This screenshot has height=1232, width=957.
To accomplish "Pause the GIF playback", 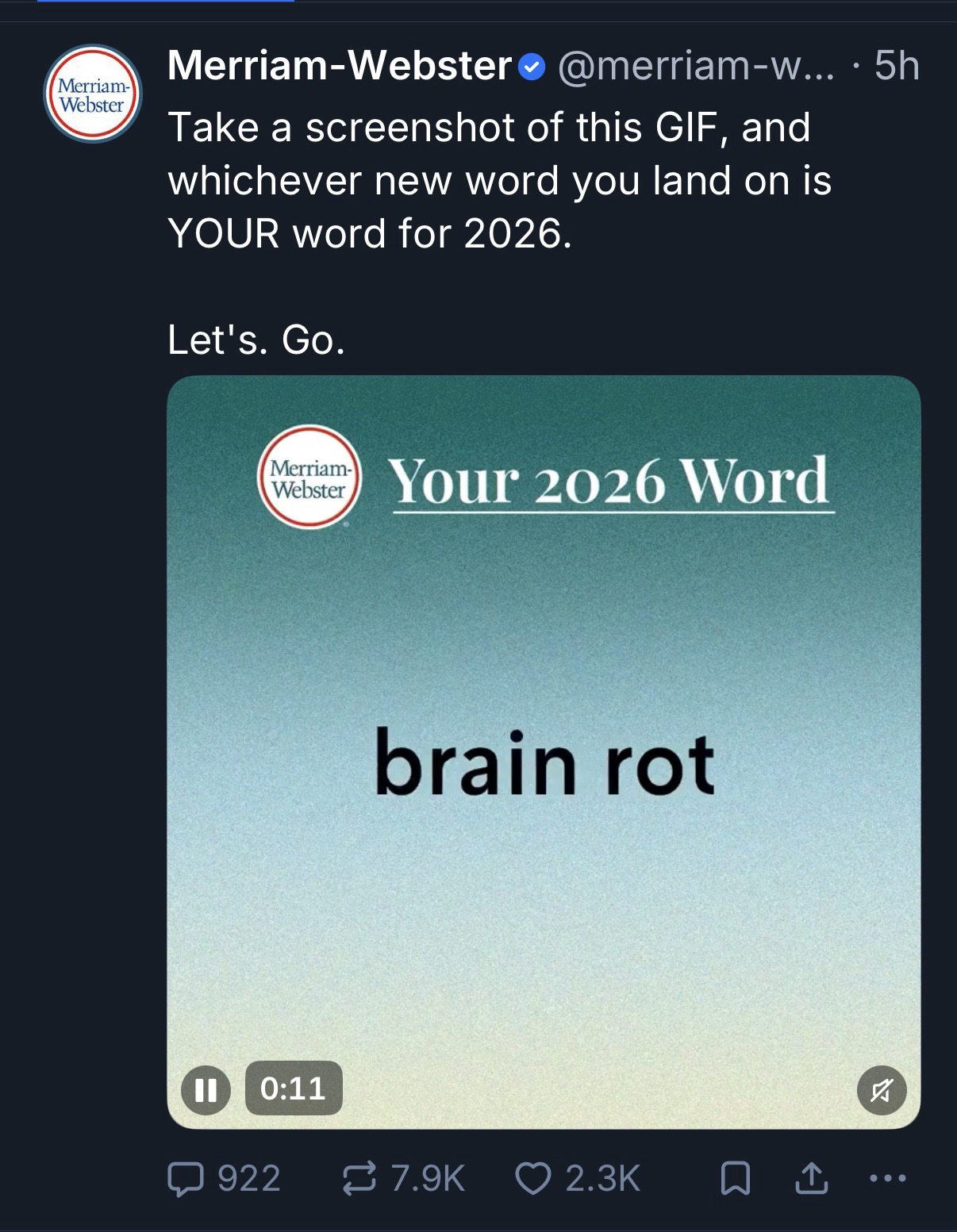I will point(206,1088).
